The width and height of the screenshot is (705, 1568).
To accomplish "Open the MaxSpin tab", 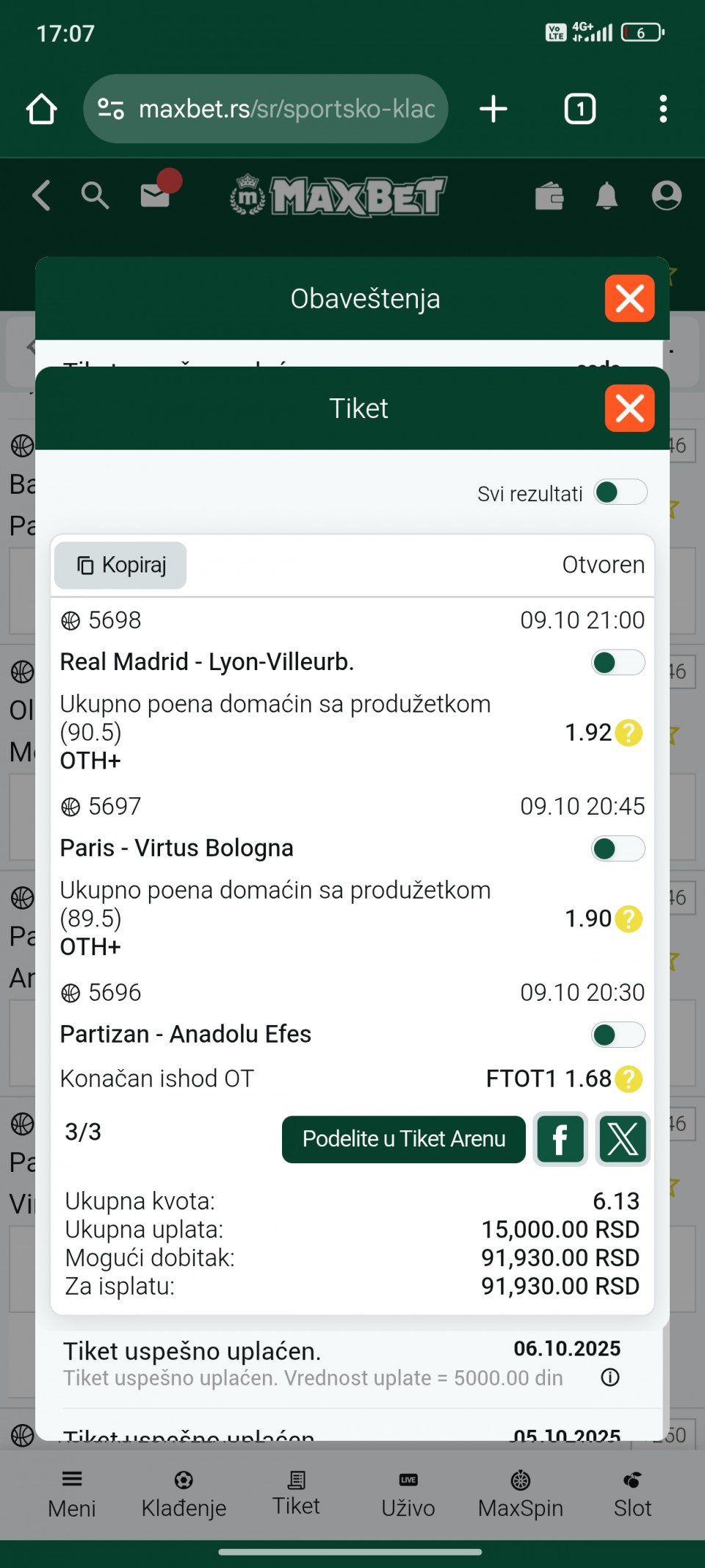I will (x=520, y=1495).
